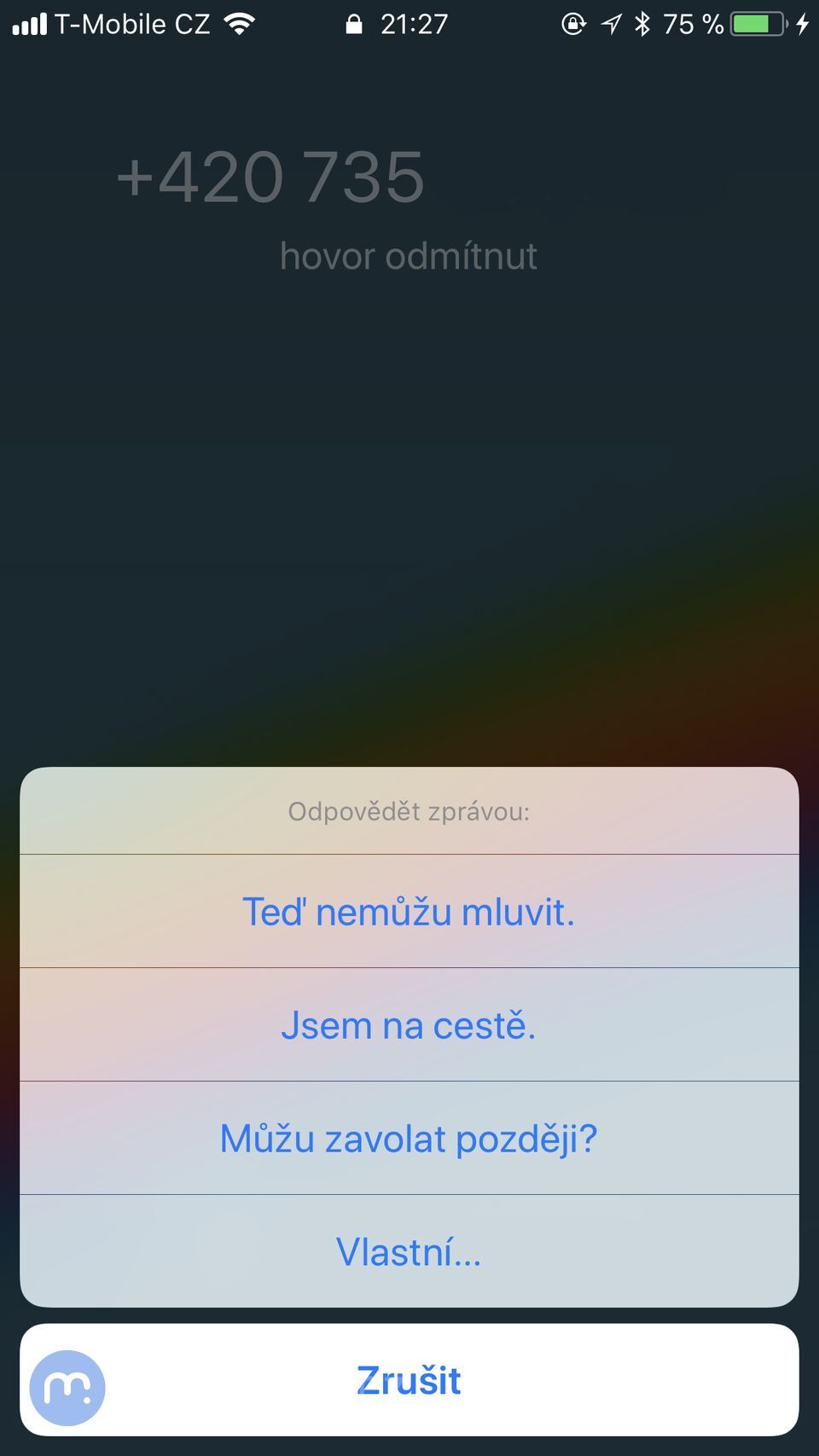Tap the cellular signal strength icon
This screenshot has height=1456, width=819.
pos(28,23)
